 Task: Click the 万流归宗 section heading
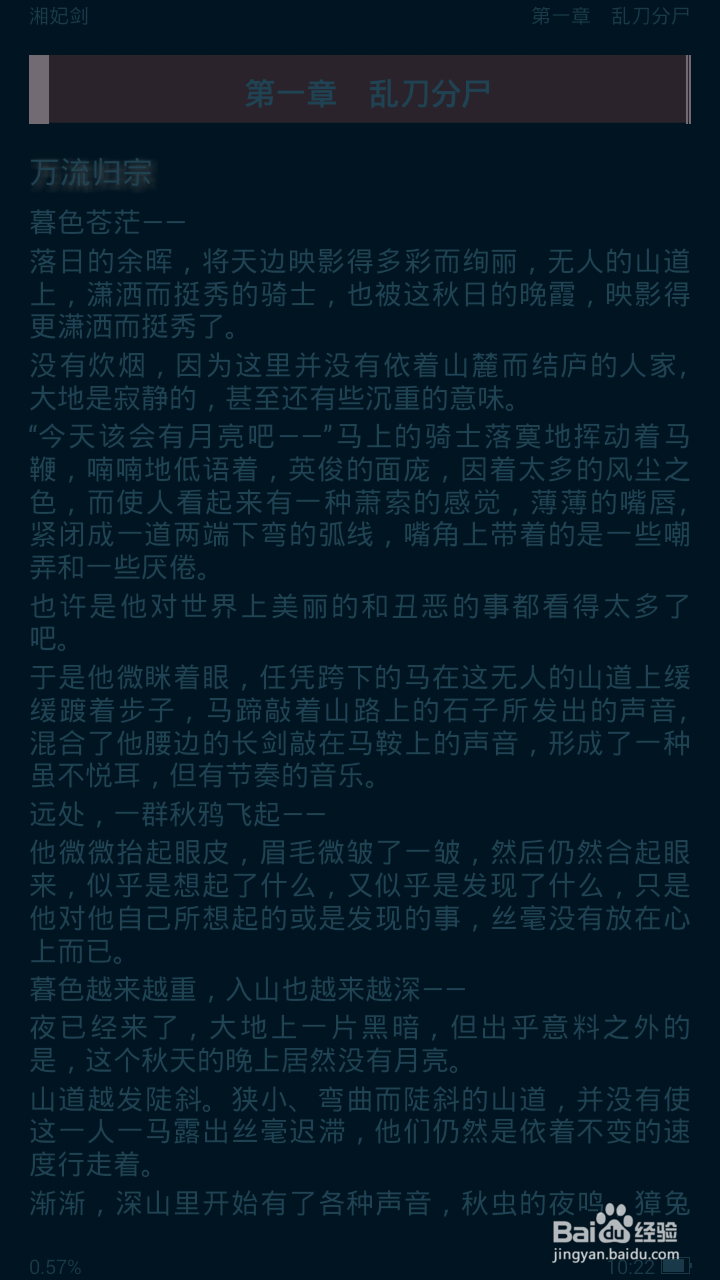[91, 172]
